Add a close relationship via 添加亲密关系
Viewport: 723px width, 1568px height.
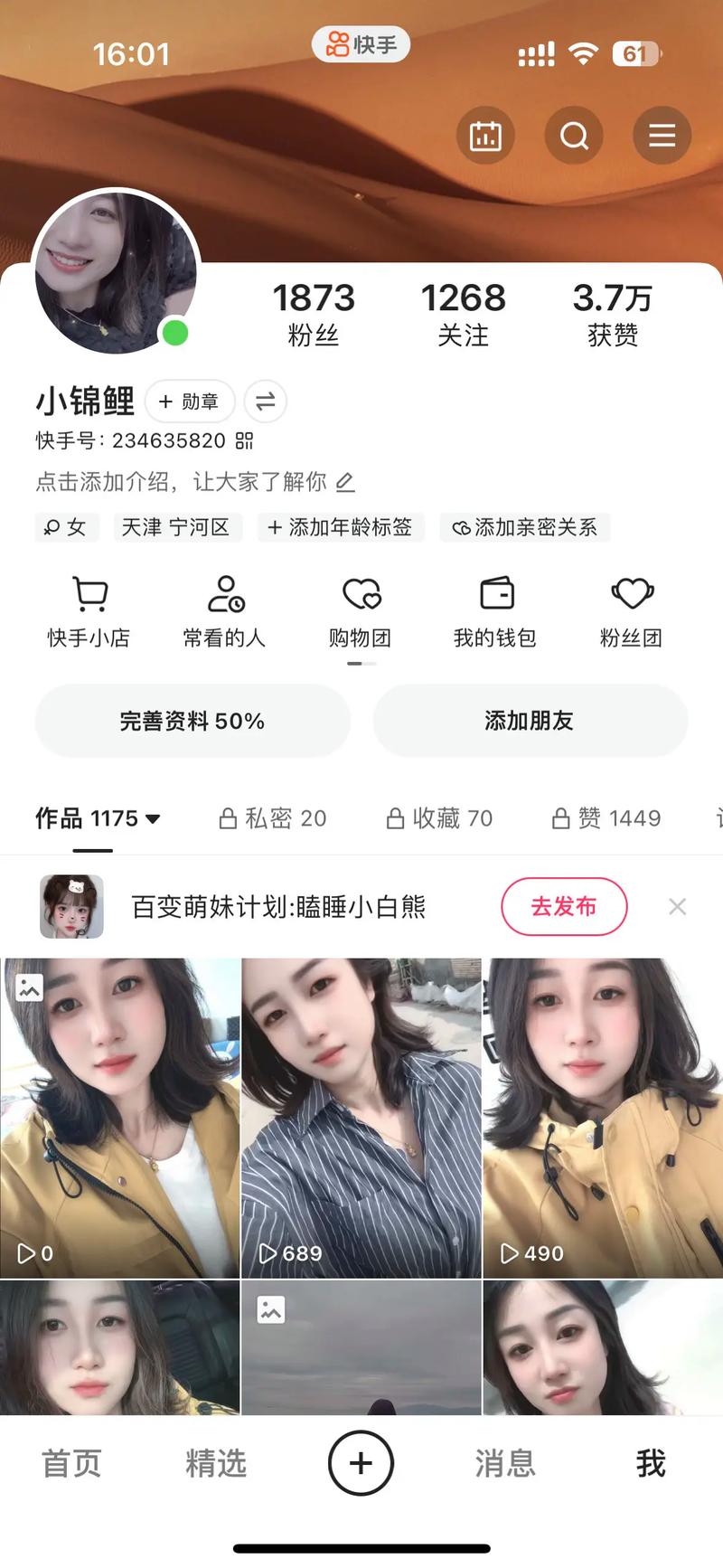524,527
